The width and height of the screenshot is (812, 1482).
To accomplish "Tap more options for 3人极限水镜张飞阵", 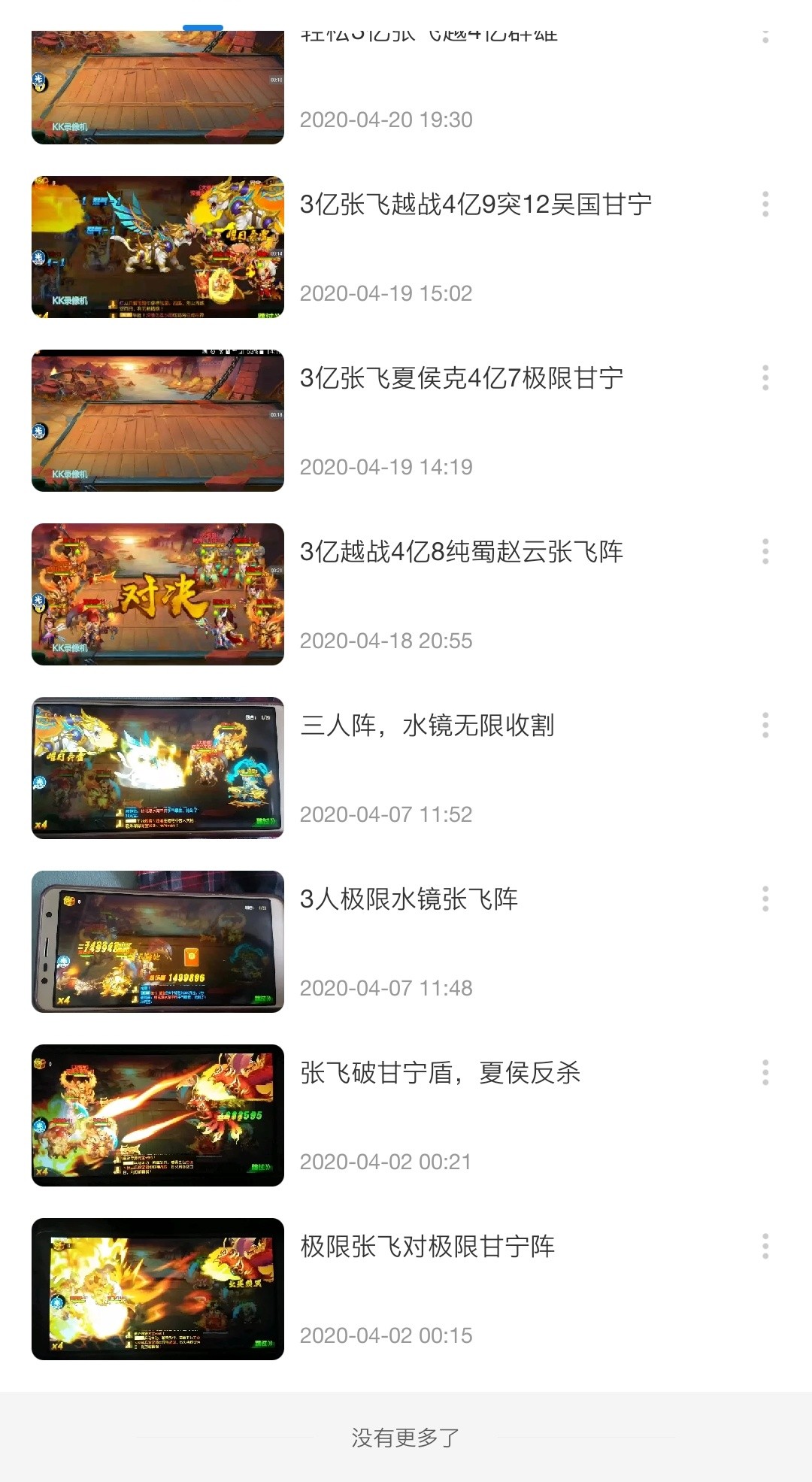I will (765, 899).
